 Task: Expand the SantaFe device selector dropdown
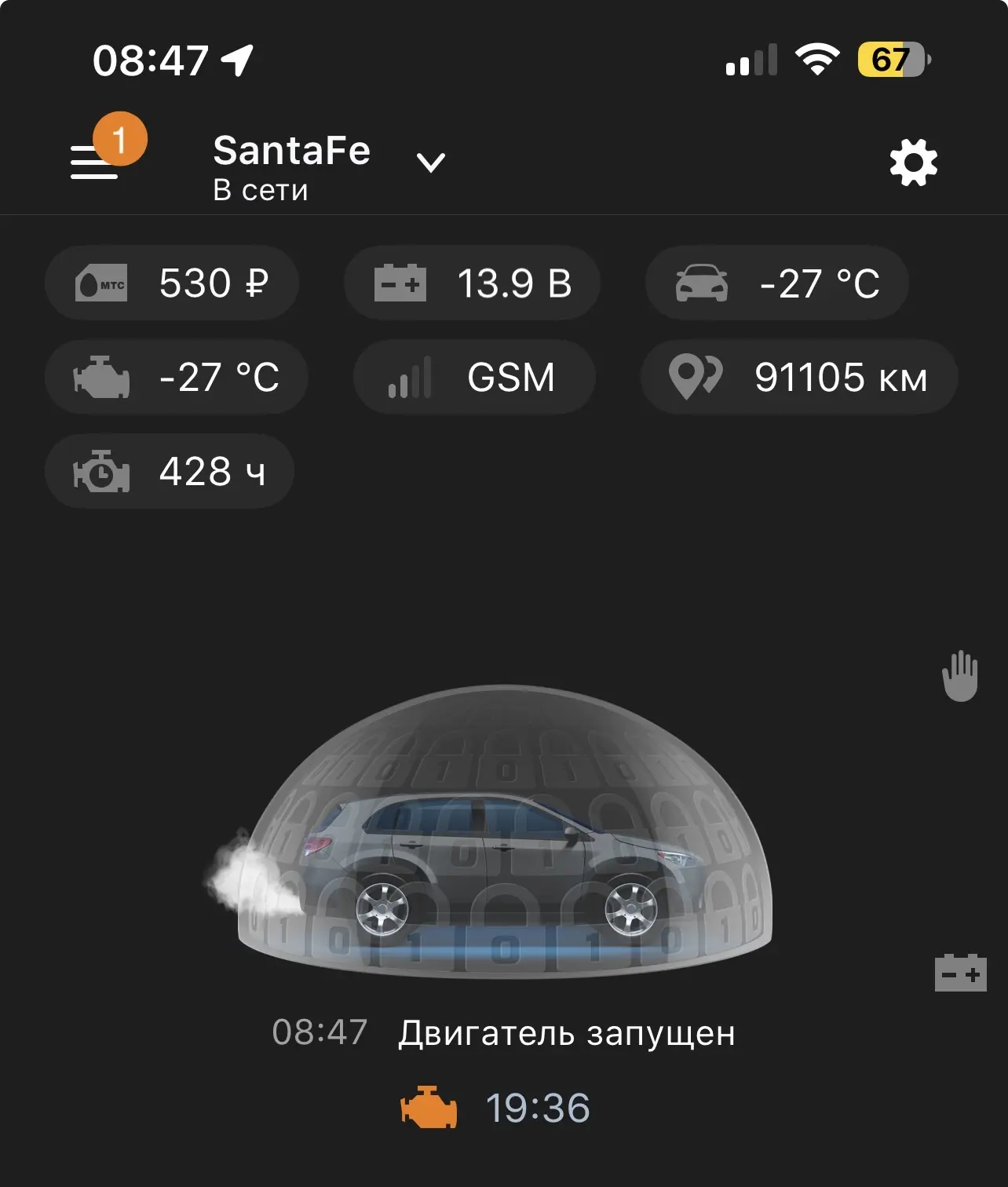[x=430, y=163]
